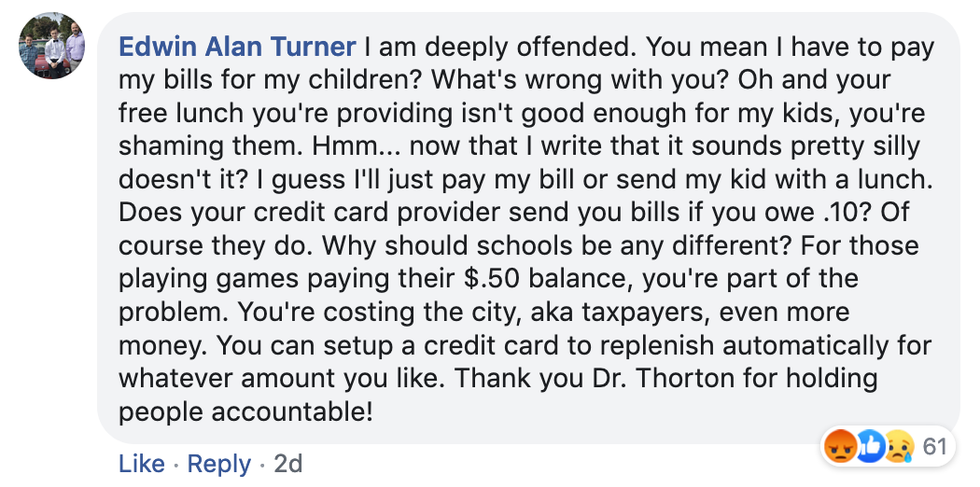The image size is (980, 487).
Task: Tap Edwin Alan Turner's profile picture
Action: [52, 46]
